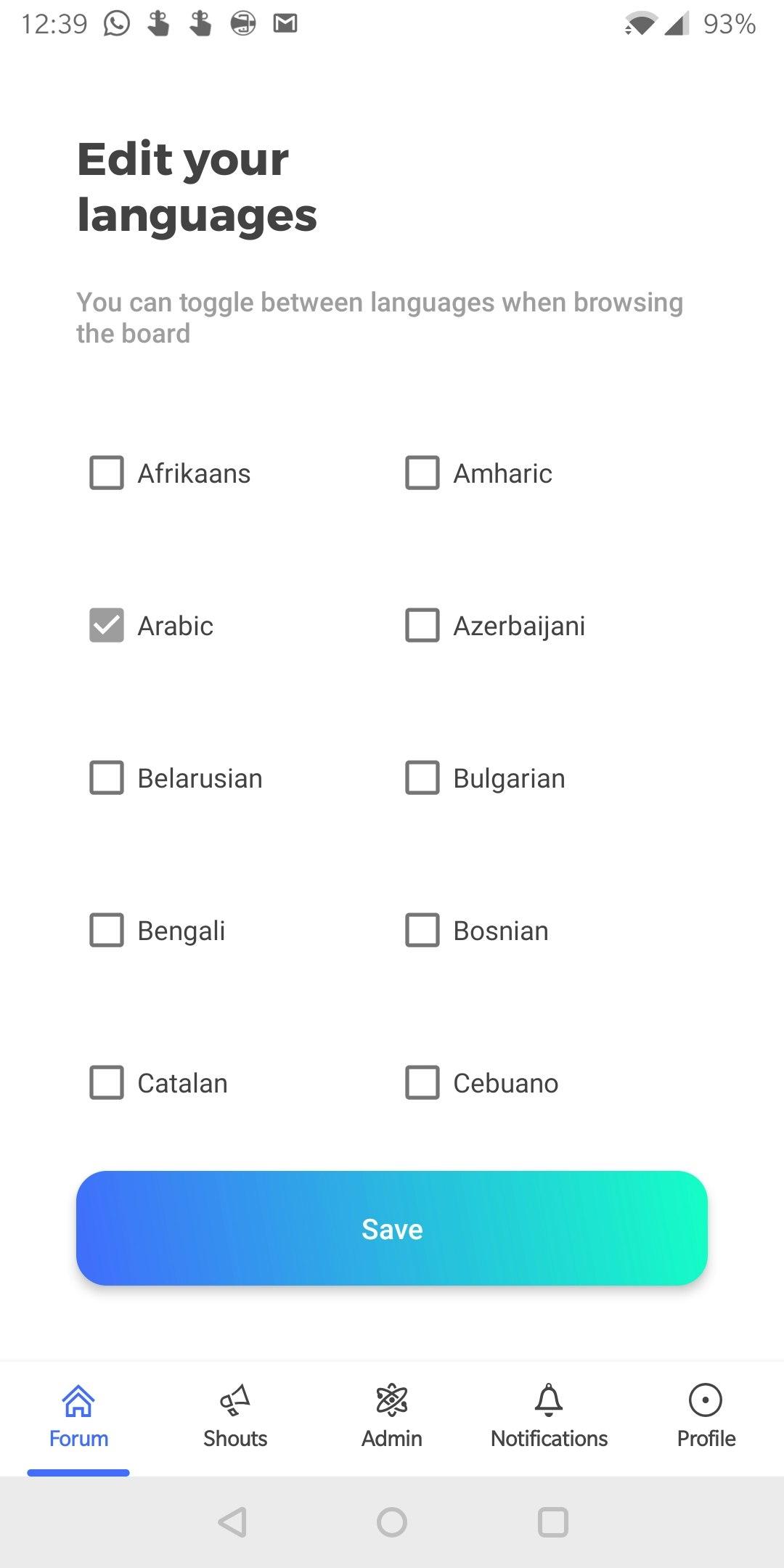Select the Amharic checkbox
Image resolution: width=784 pixels, height=1568 pixels.
pos(422,473)
